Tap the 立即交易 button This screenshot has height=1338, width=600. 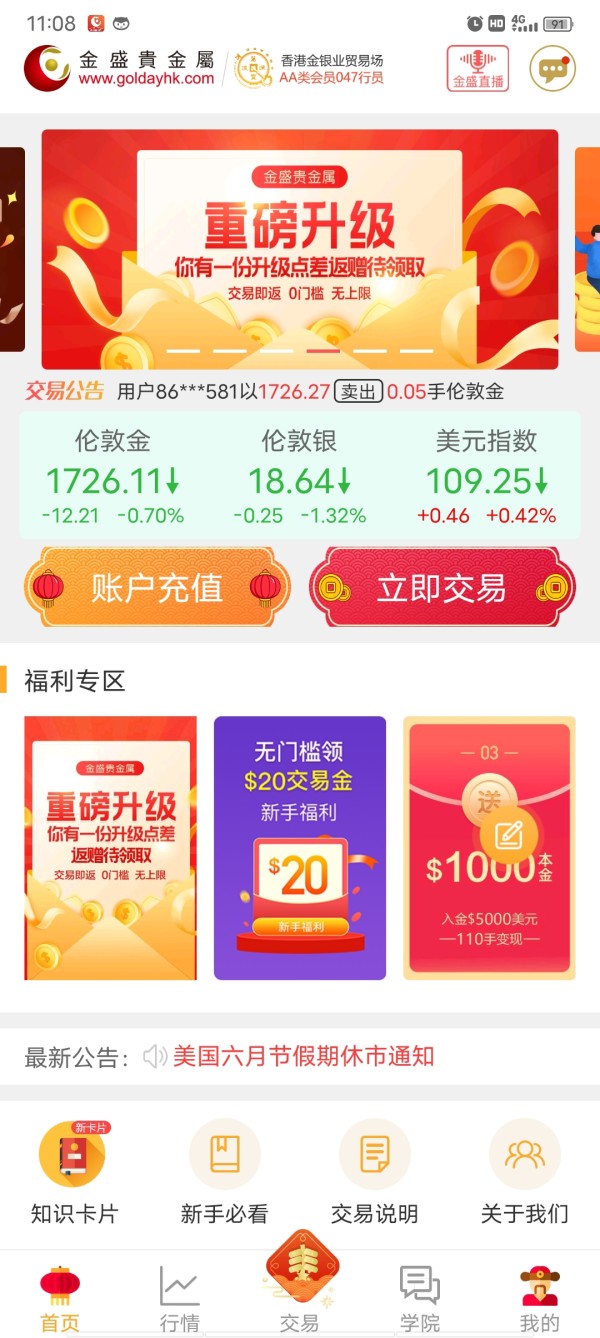(442, 587)
